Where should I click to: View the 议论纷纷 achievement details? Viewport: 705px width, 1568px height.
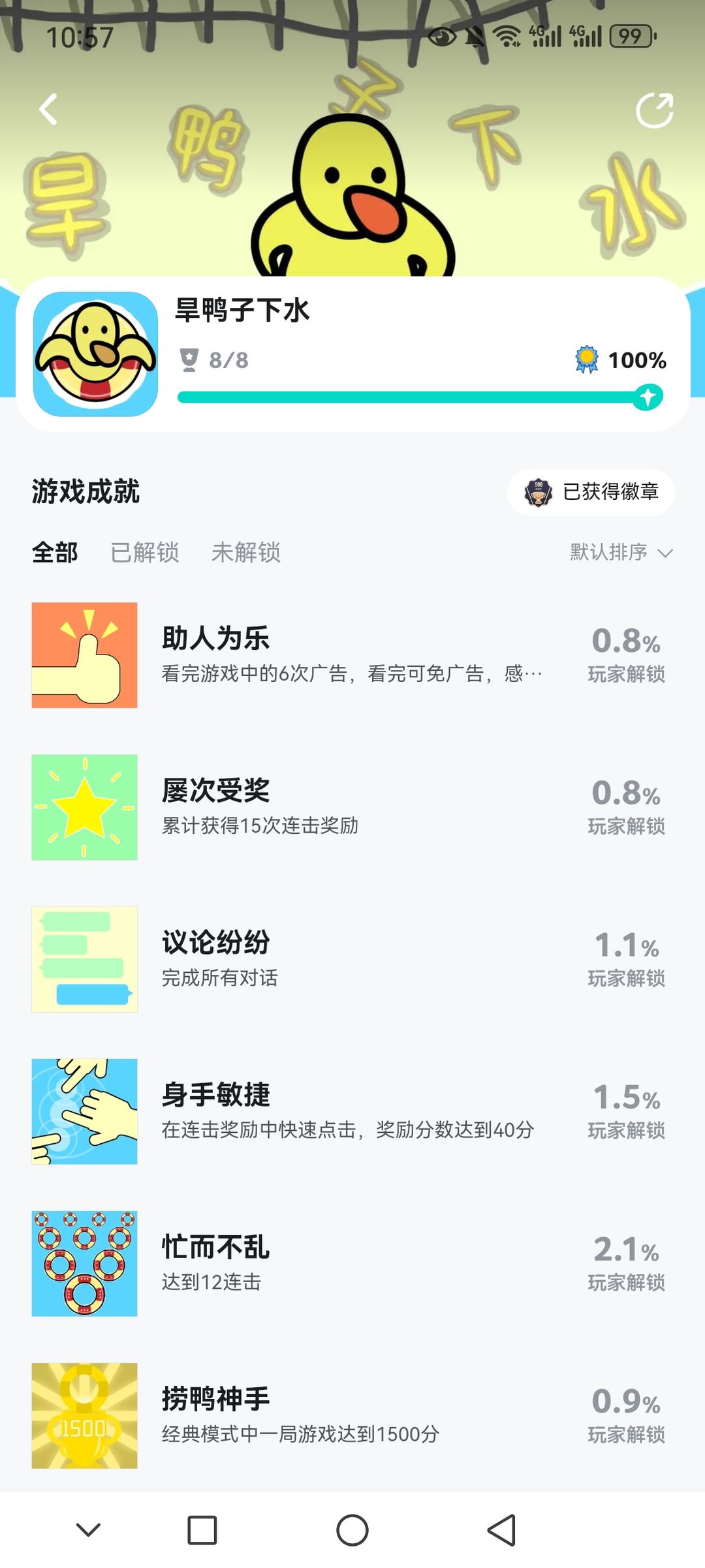352,959
